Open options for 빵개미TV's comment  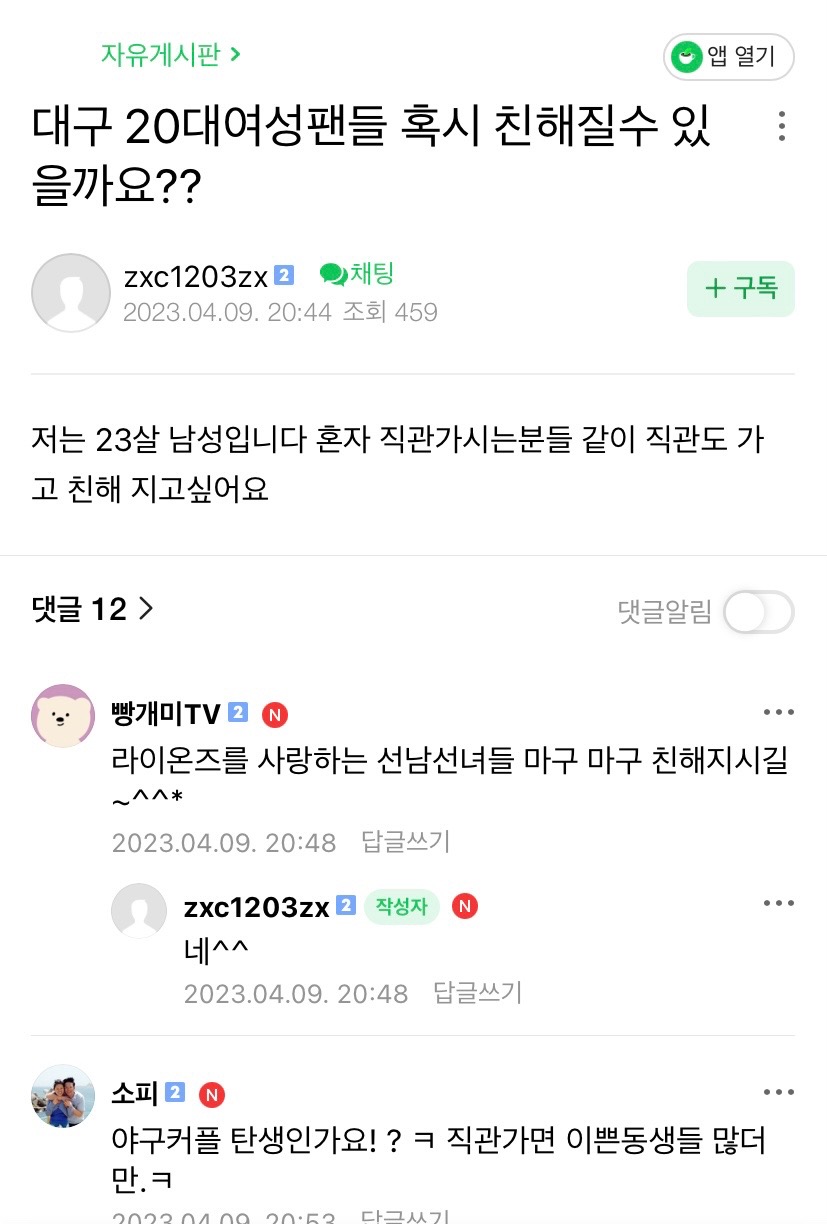(x=778, y=713)
